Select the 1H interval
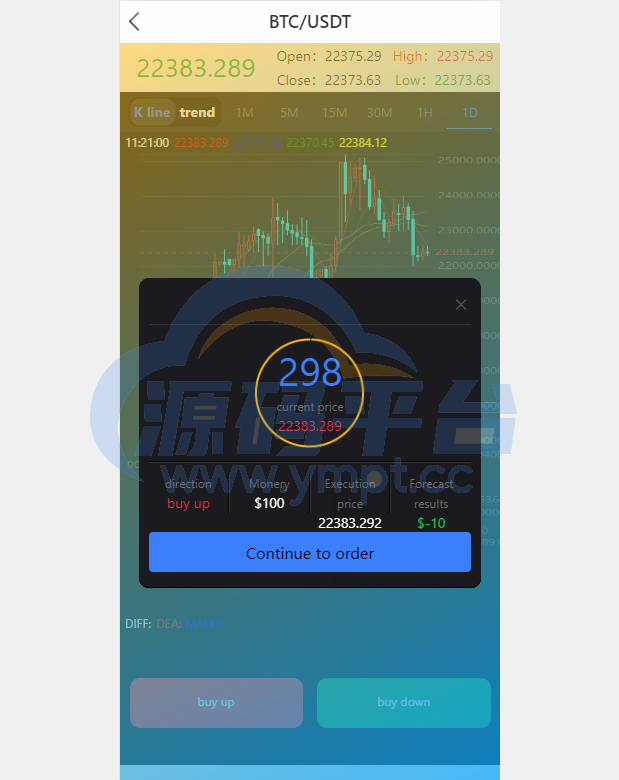 pos(424,113)
